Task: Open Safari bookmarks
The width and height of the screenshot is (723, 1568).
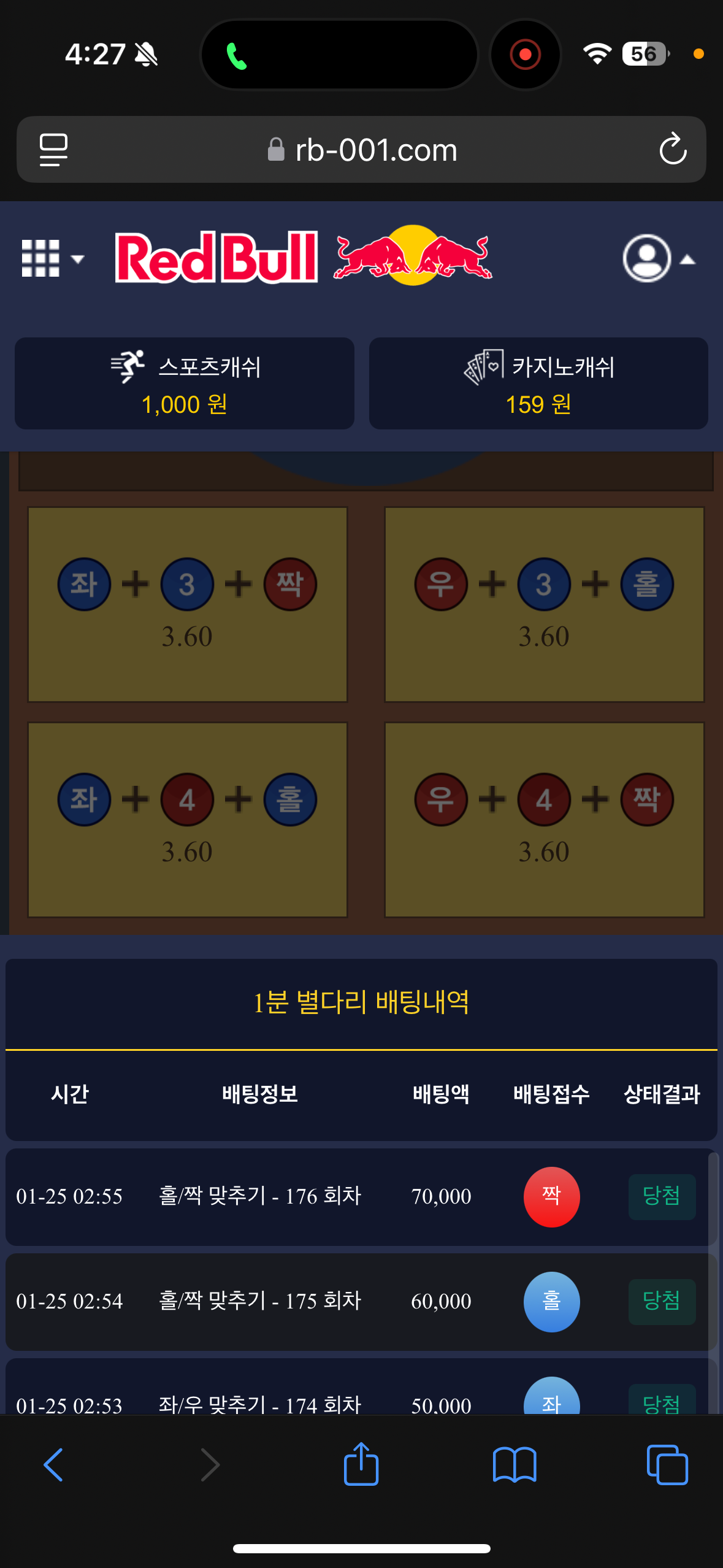Action: (x=515, y=1465)
